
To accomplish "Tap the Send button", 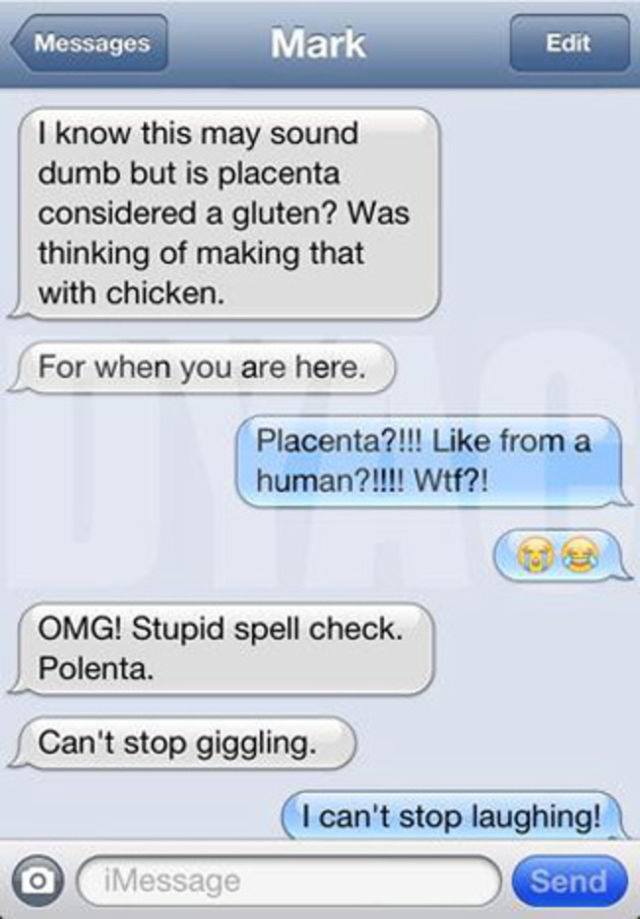I will pyautogui.click(x=568, y=881).
